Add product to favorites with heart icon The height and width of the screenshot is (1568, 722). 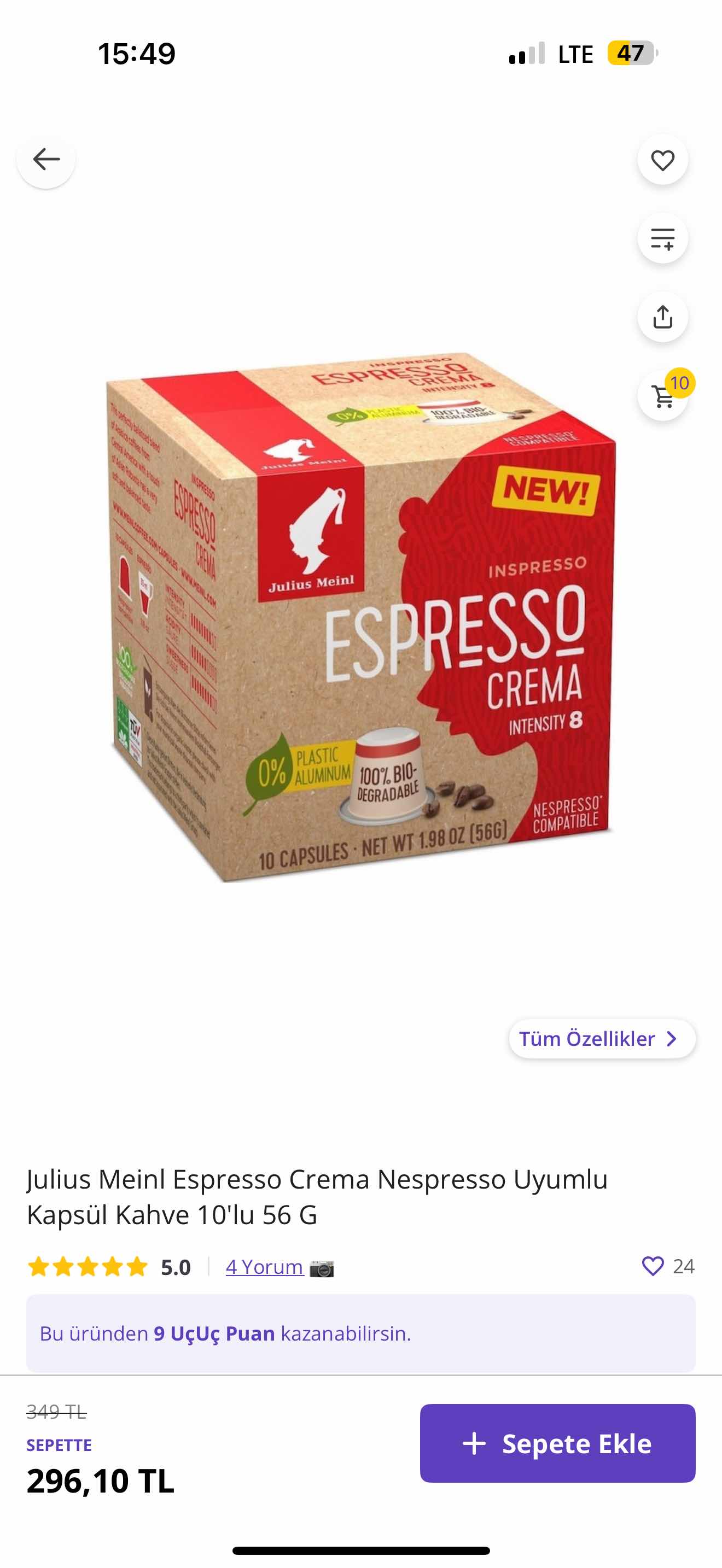click(662, 160)
